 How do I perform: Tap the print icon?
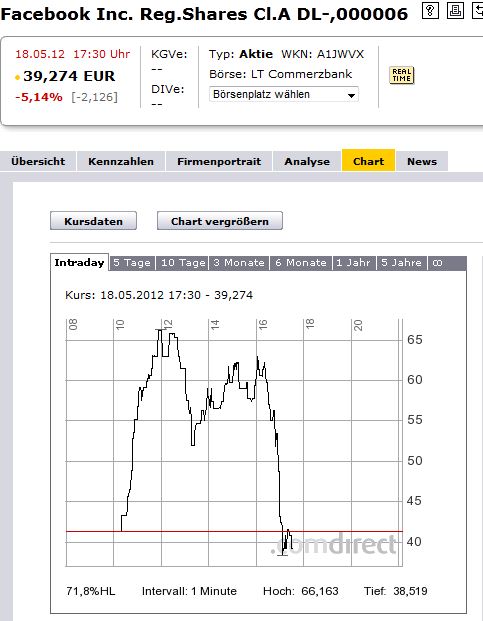[x=455, y=11]
